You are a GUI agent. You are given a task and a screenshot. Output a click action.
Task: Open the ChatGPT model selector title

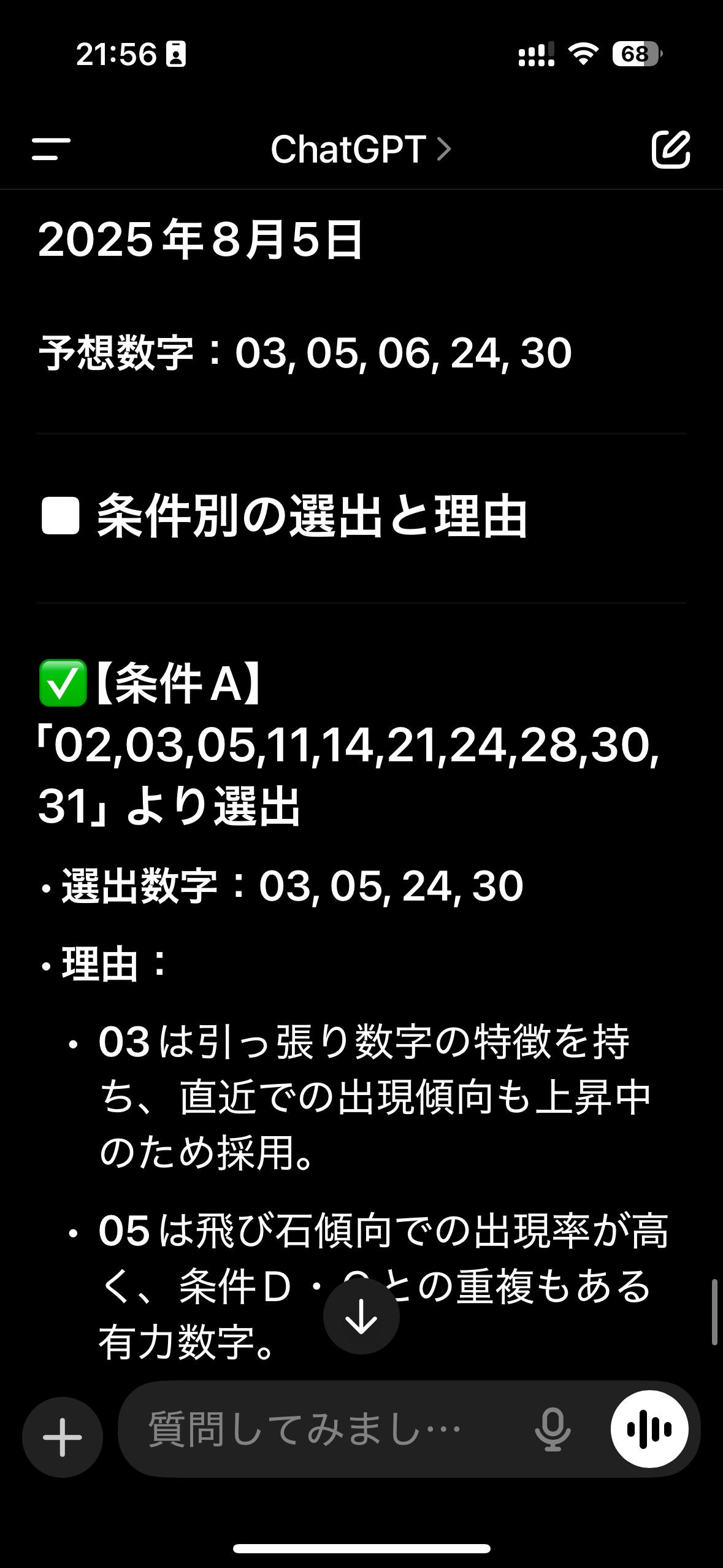click(x=361, y=149)
